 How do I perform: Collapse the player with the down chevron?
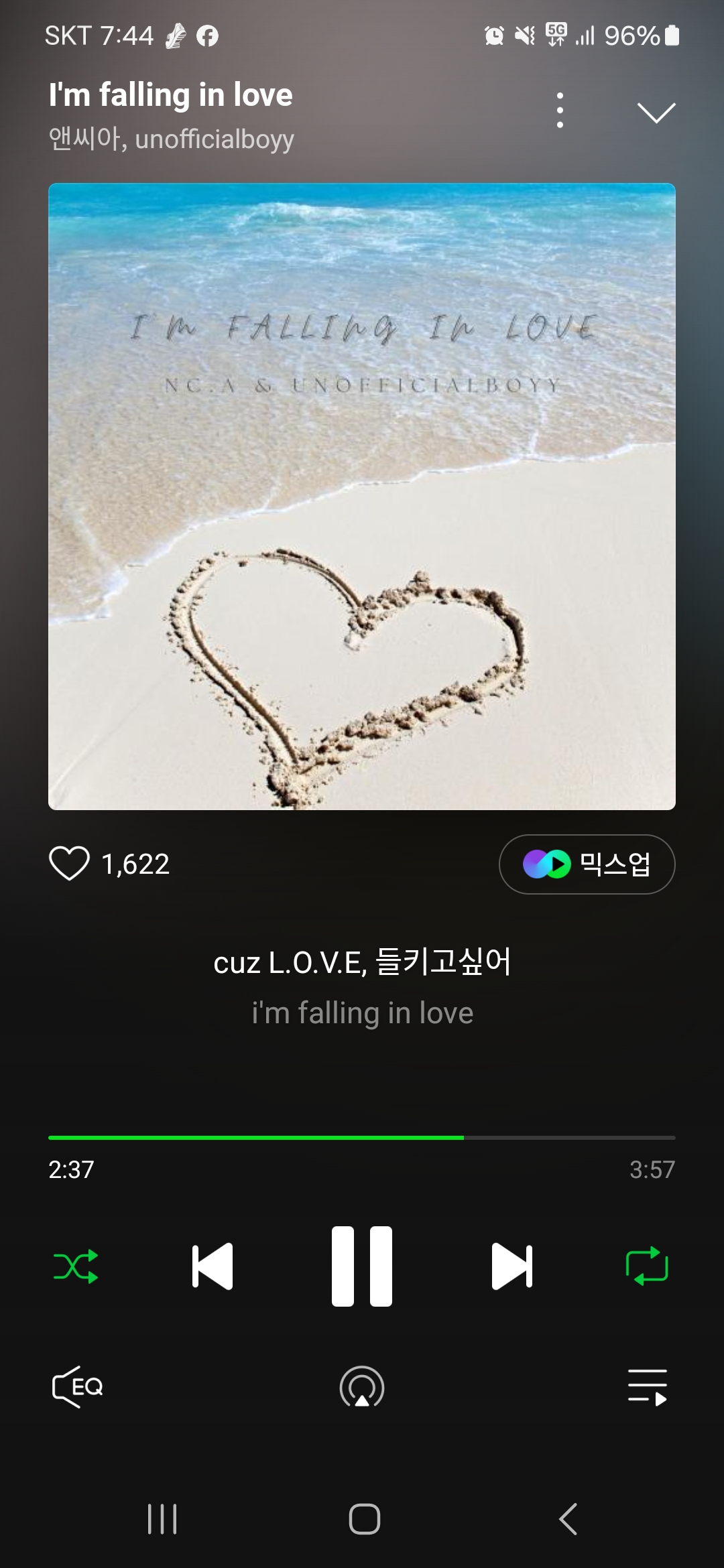pos(656,113)
